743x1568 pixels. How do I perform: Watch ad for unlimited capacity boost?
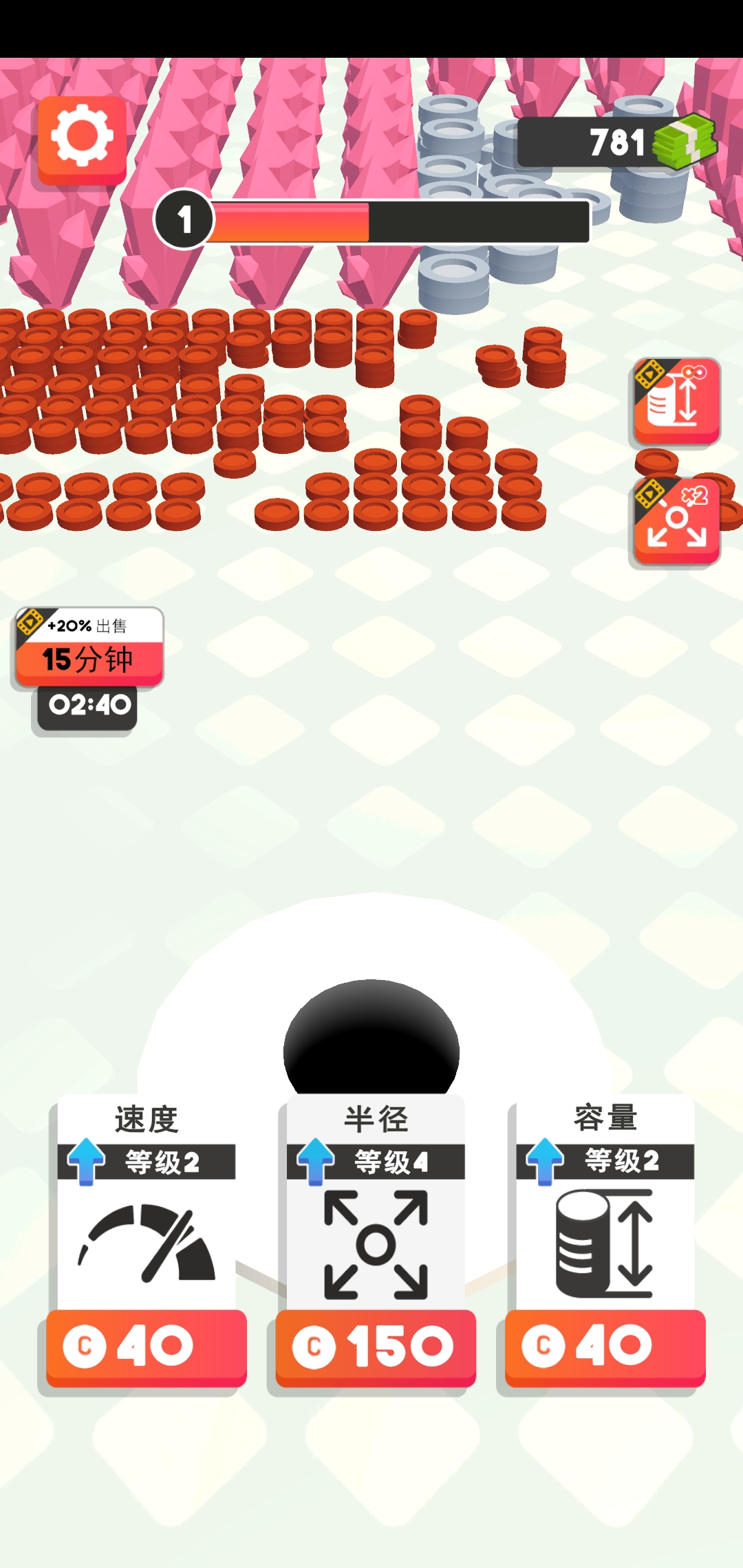click(676, 402)
